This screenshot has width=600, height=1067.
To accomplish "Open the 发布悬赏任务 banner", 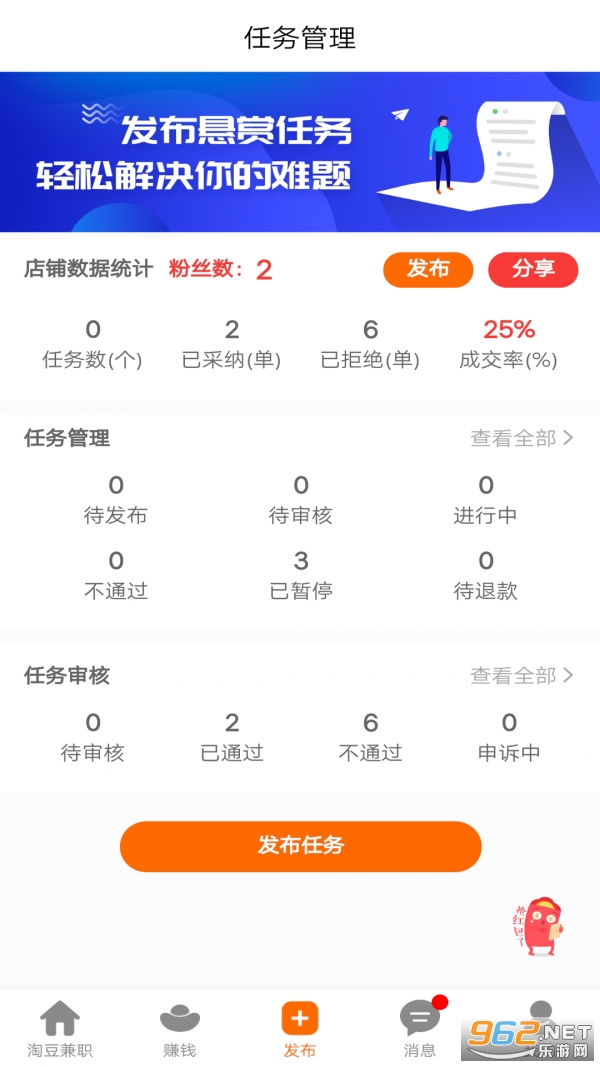I will click(x=300, y=152).
